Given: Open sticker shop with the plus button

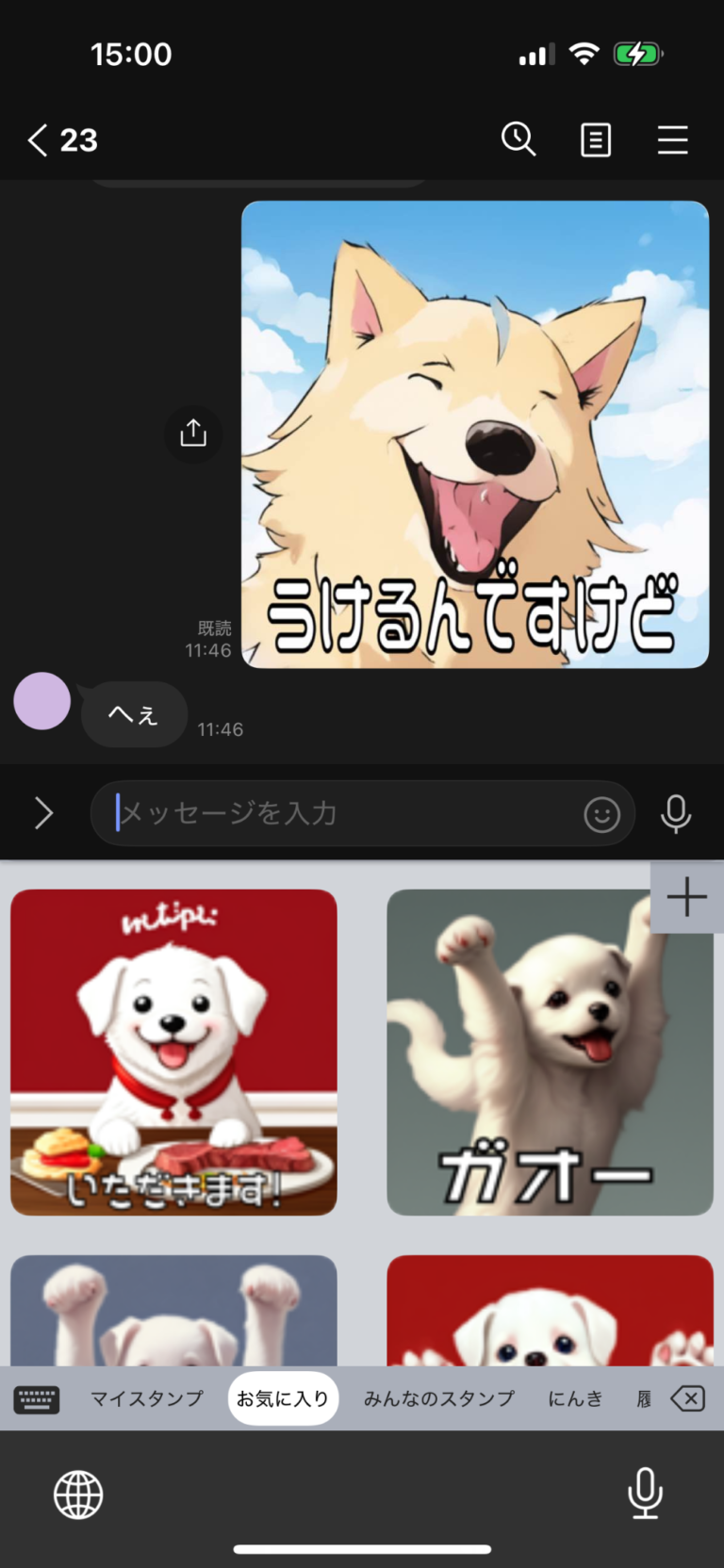Looking at the screenshot, I should pos(685,896).
